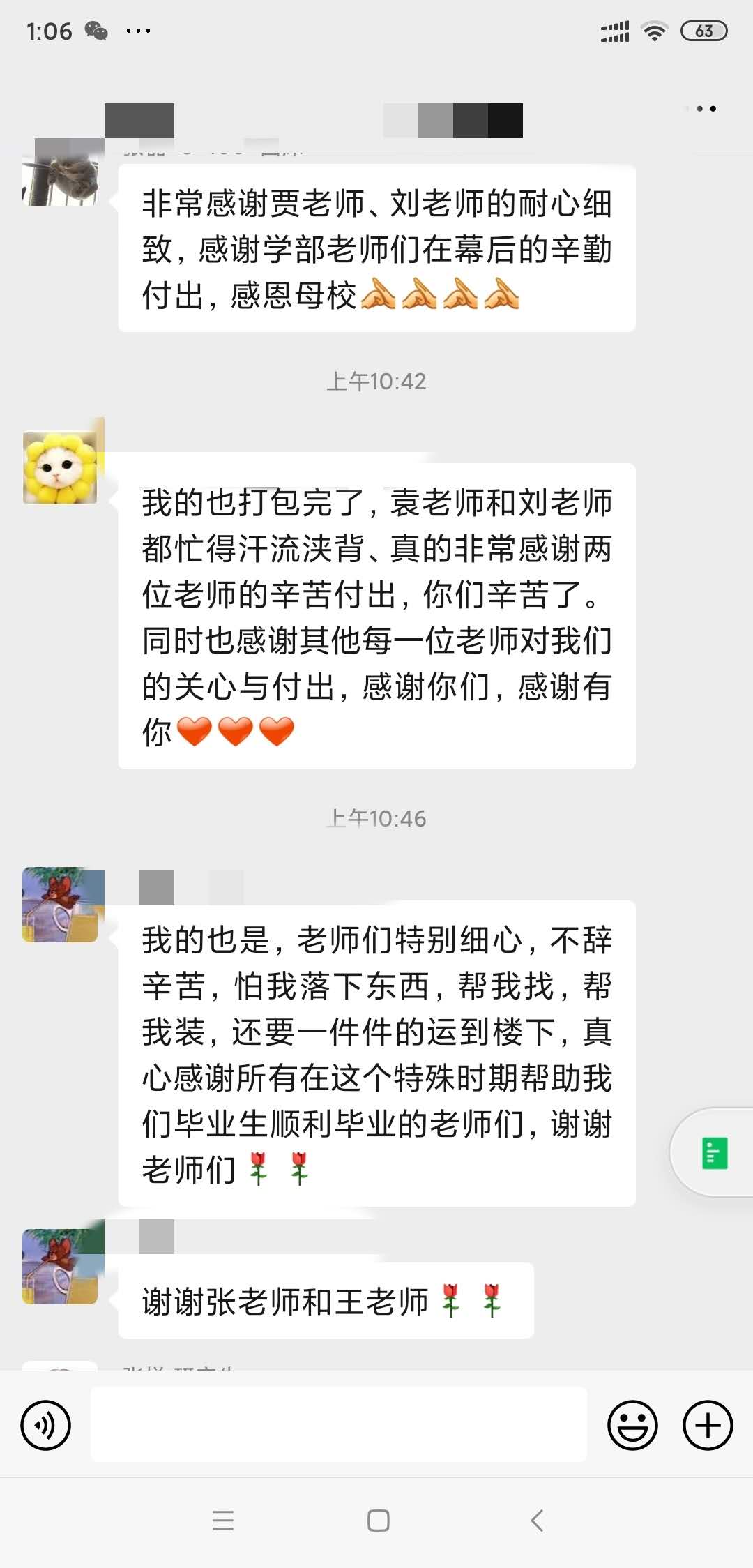Image resolution: width=753 pixels, height=1568 pixels.
Task: Open the chat info three-dot menu
Action: 706,109
